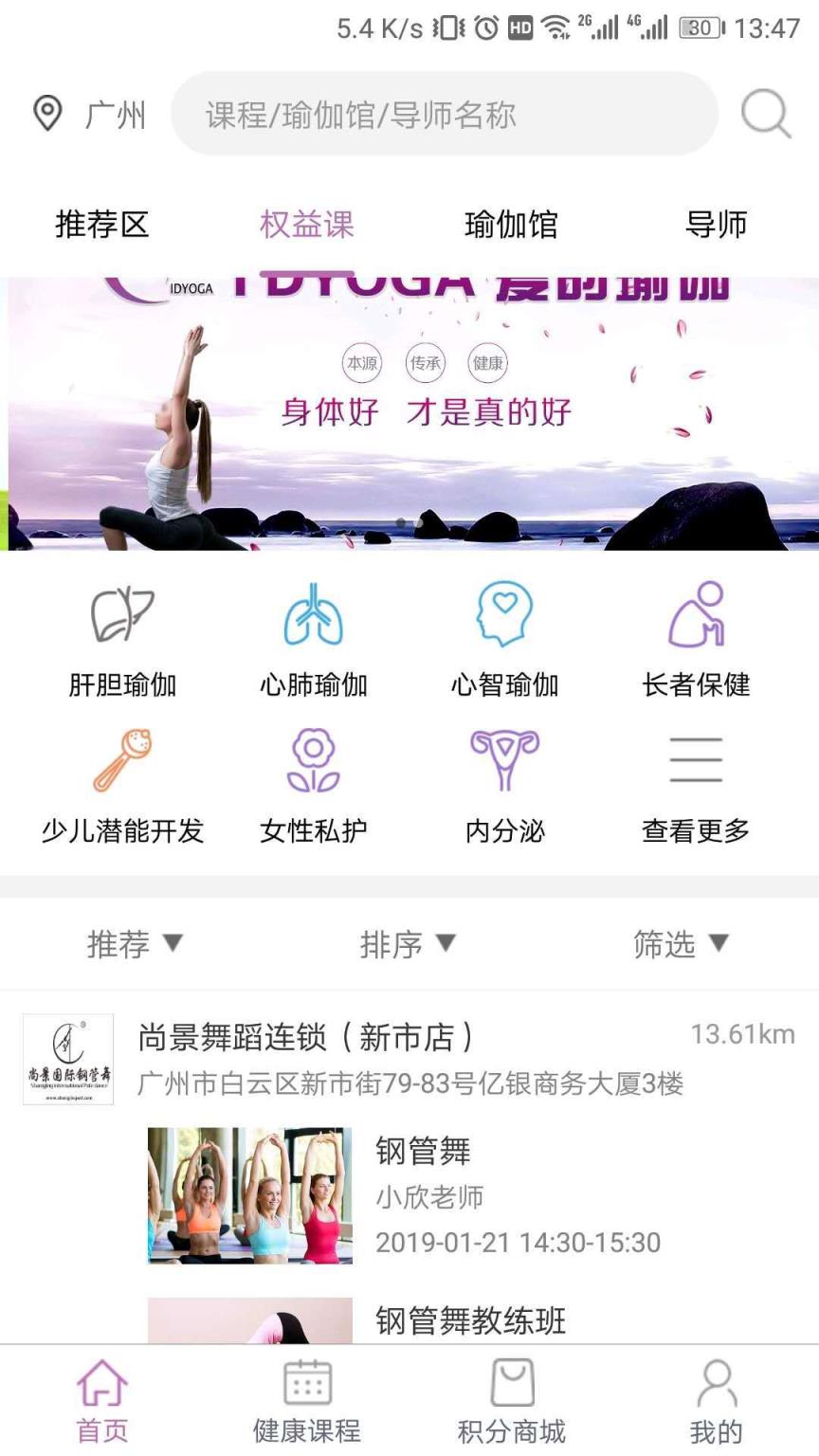Open the 钢管舞 class thumbnail image
819x1456 pixels.
[x=249, y=1194]
